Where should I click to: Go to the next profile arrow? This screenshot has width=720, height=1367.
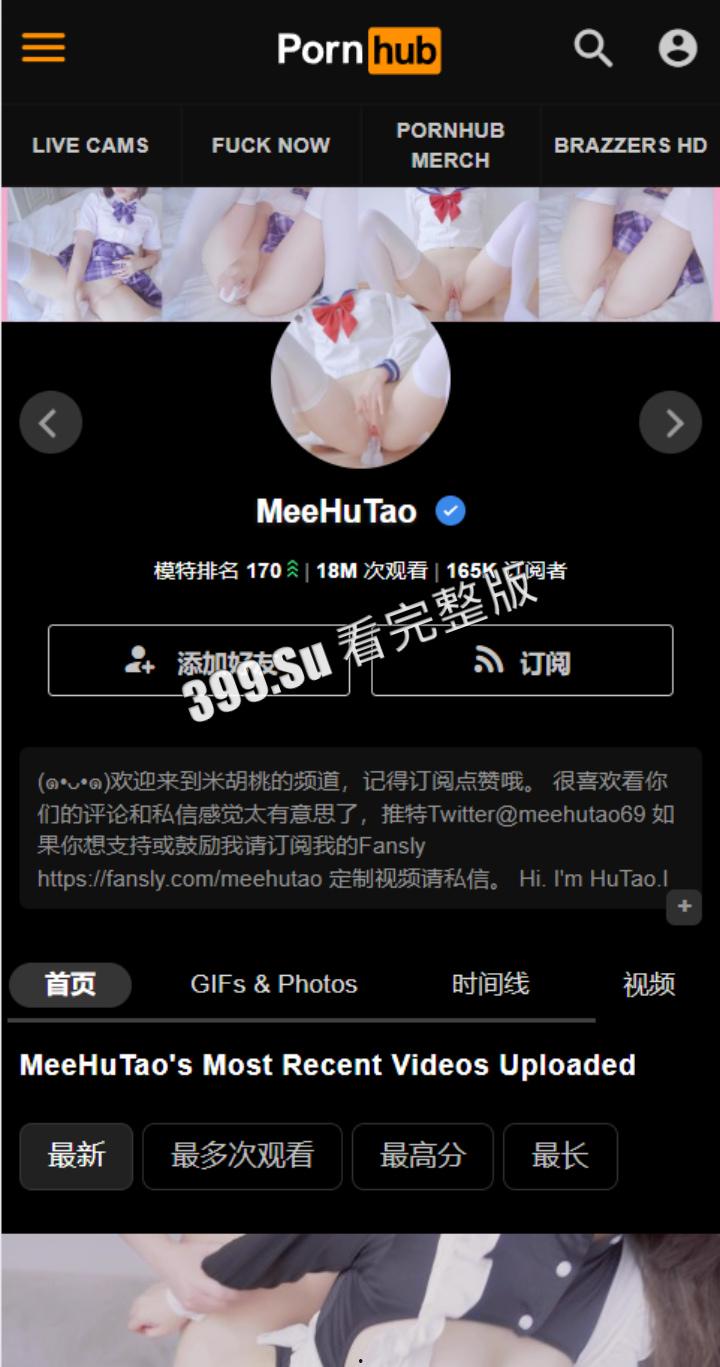[x=671, y=423]
